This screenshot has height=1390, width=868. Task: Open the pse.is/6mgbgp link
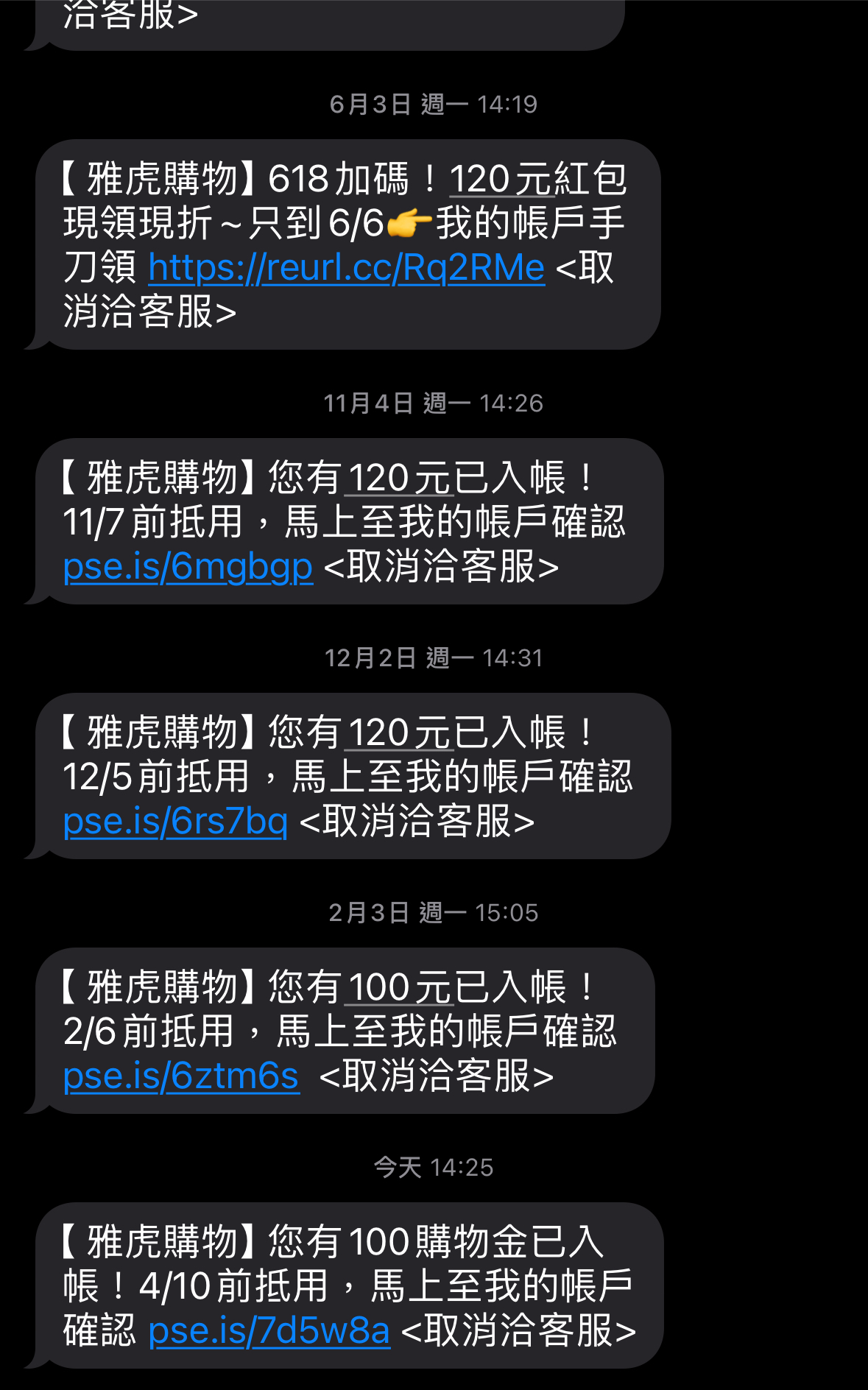pos(188,566)
